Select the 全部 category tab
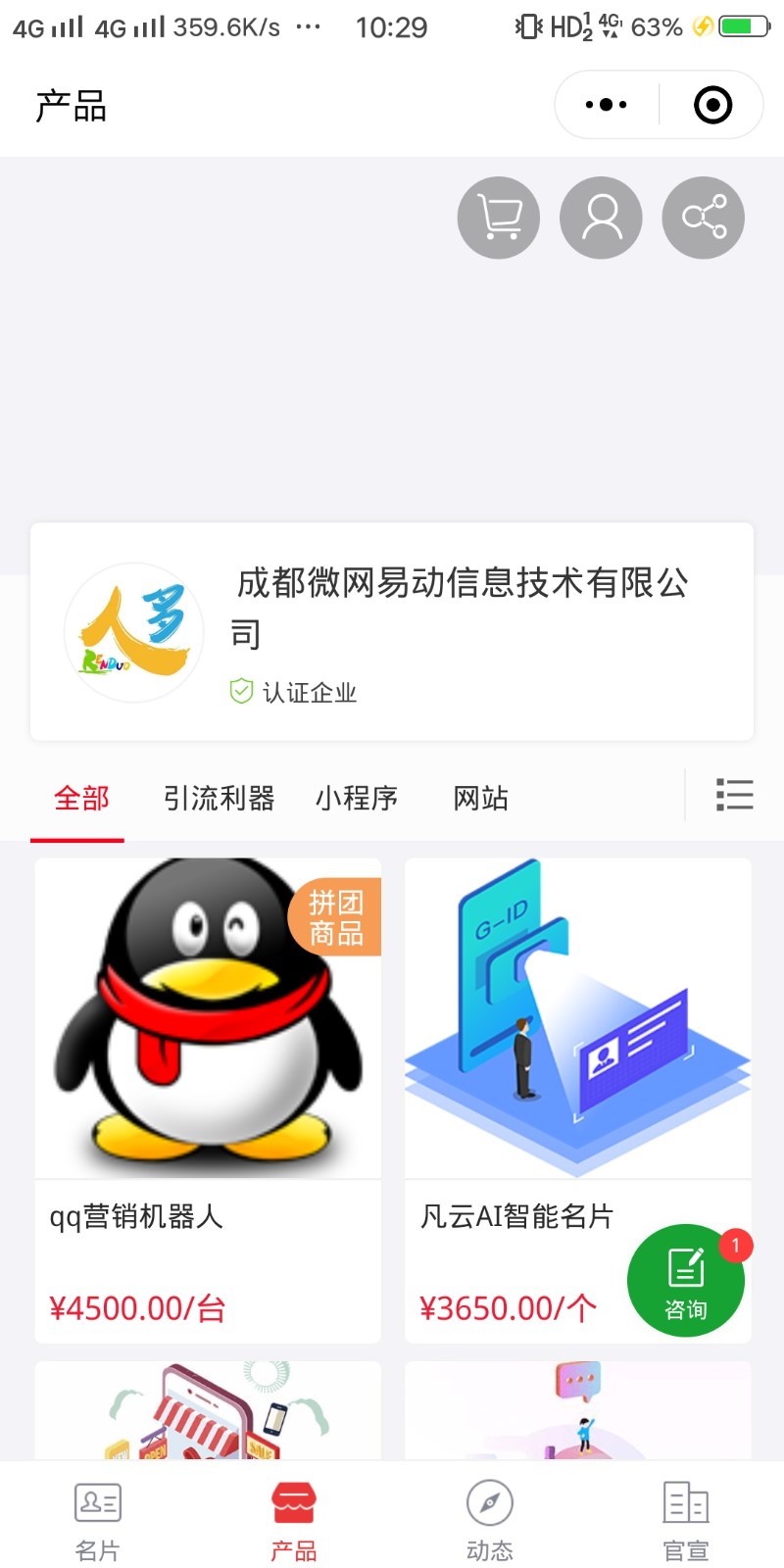 81,799
